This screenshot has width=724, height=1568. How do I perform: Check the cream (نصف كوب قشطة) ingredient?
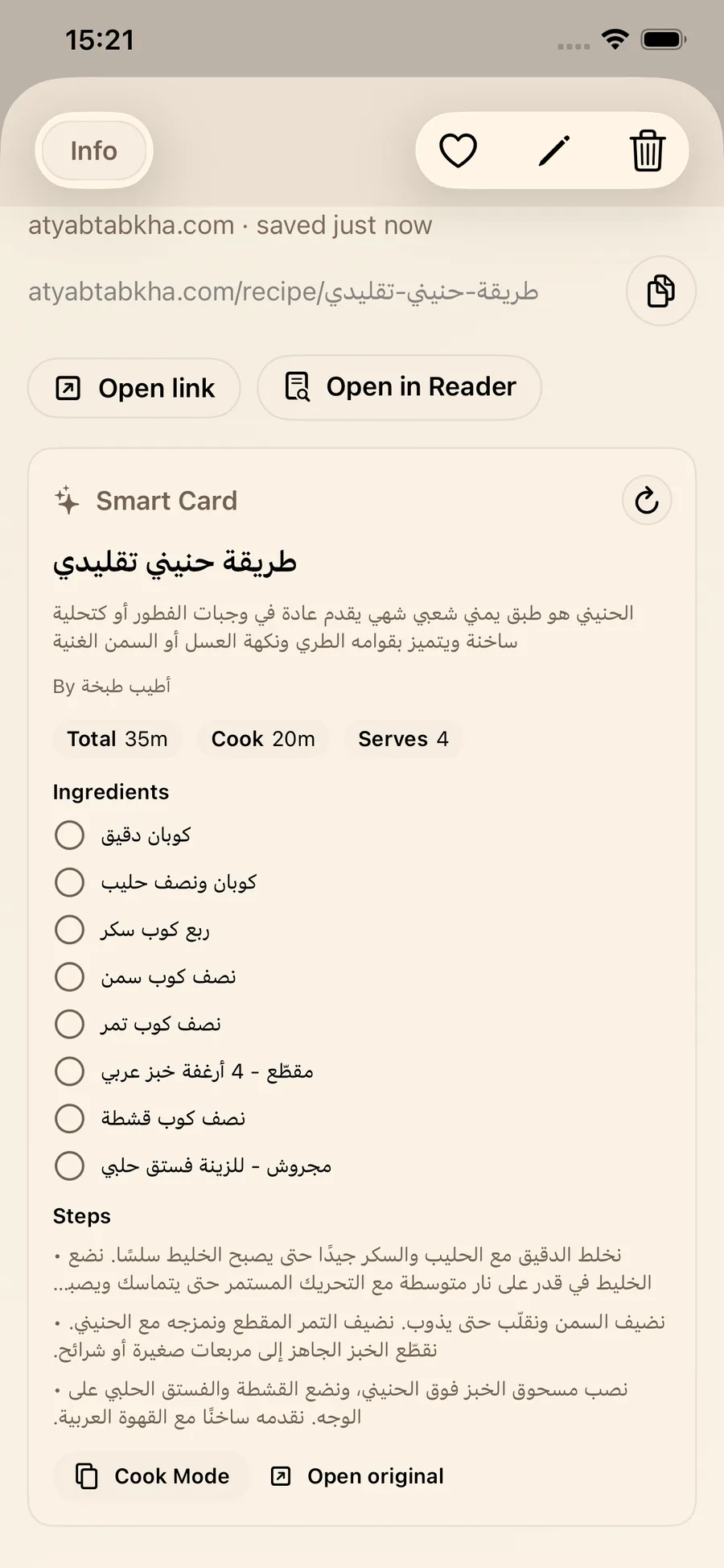coord(69,1118)
